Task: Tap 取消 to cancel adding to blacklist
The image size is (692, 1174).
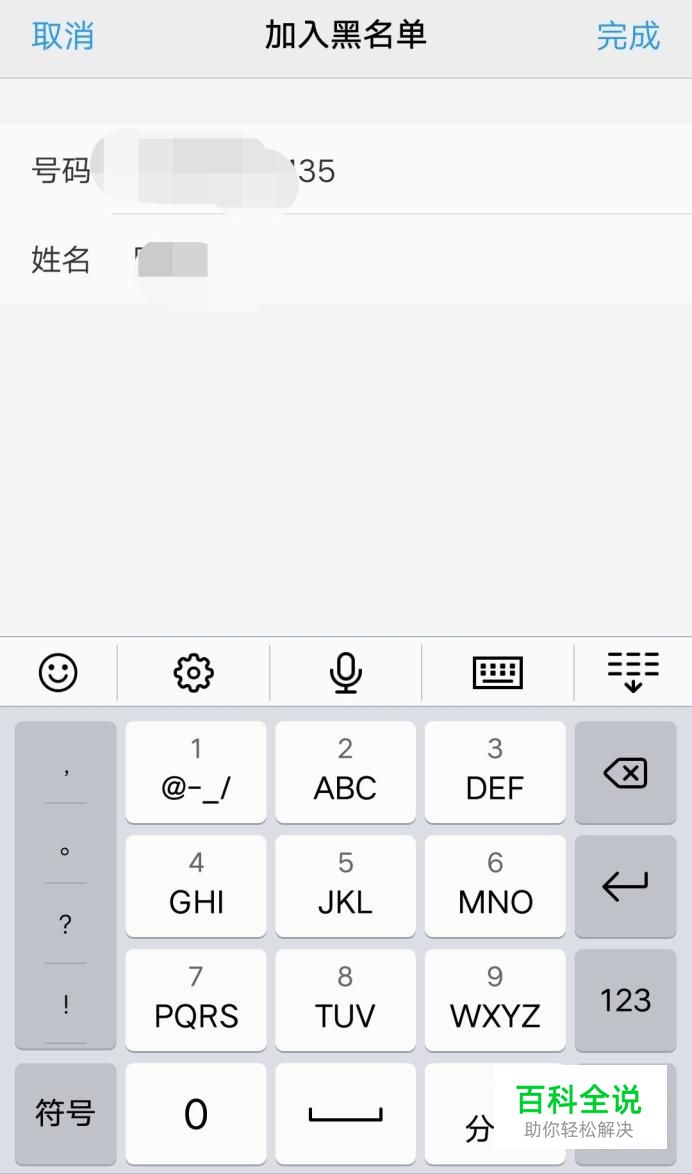Action: tap(63, 36)
